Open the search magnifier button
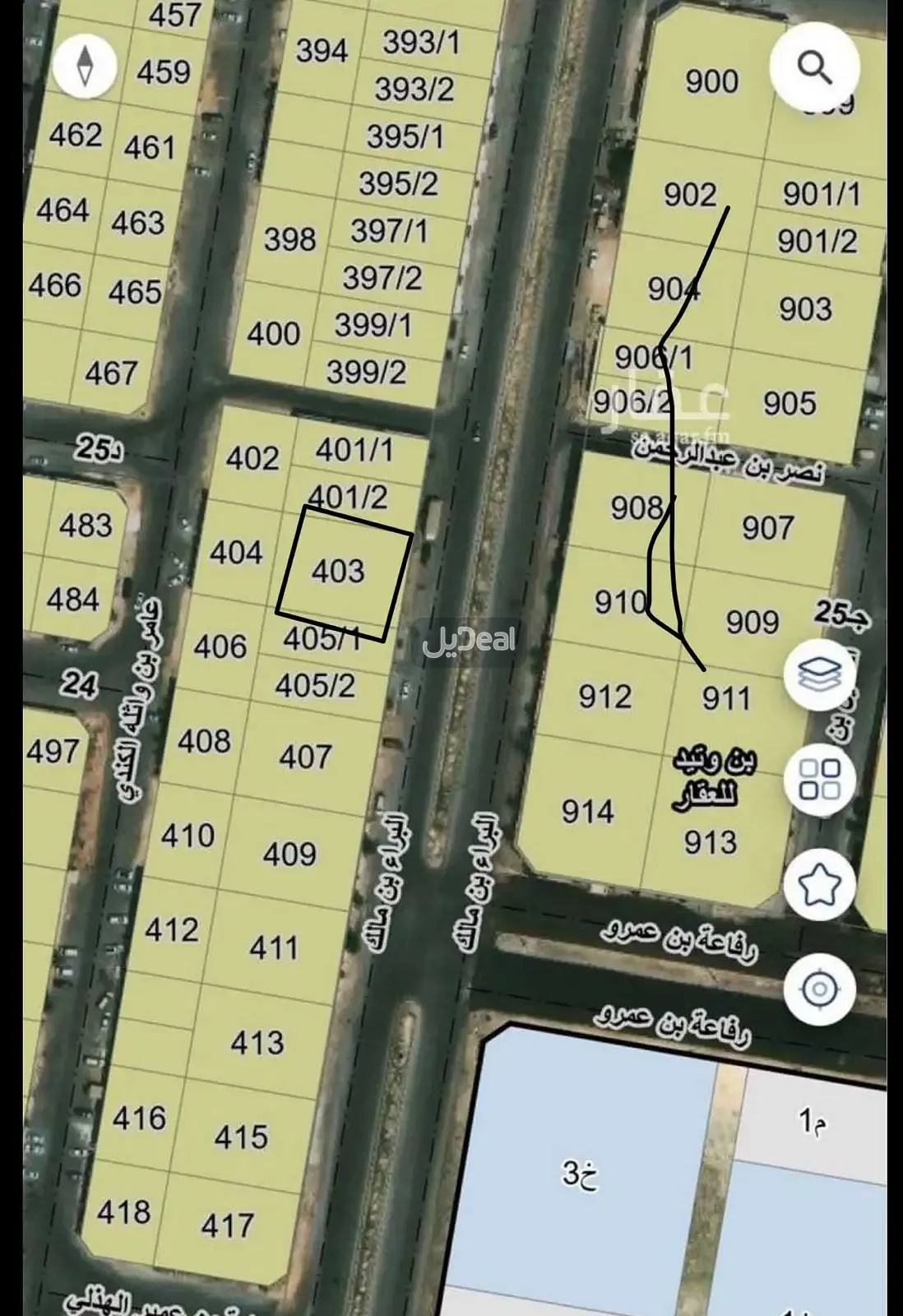Image resolution: width=903 pixels, height=1316 pixels. (x=814, y=68)
